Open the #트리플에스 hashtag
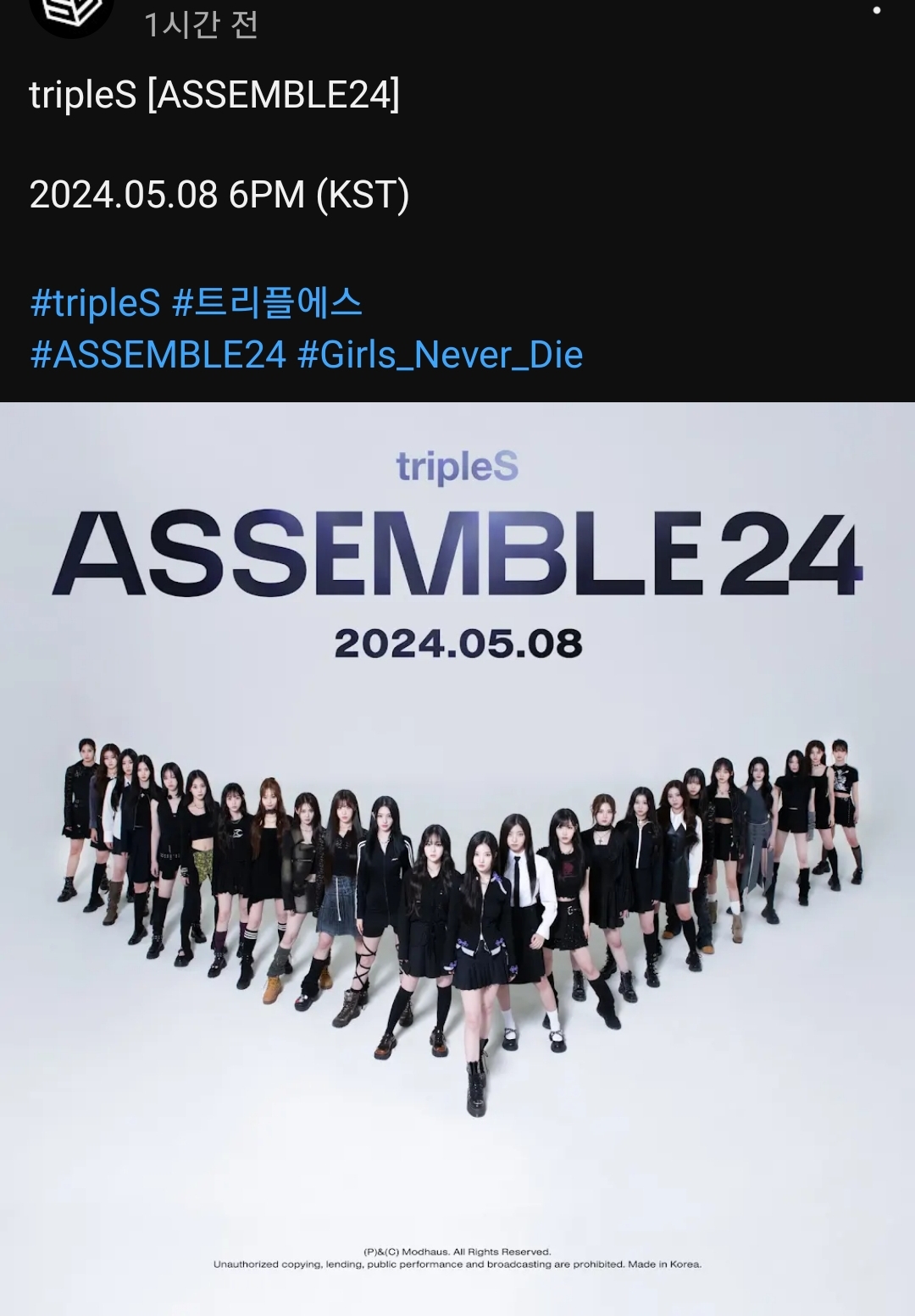Screen dimensions: 915x1316 (x=268, y=303)
